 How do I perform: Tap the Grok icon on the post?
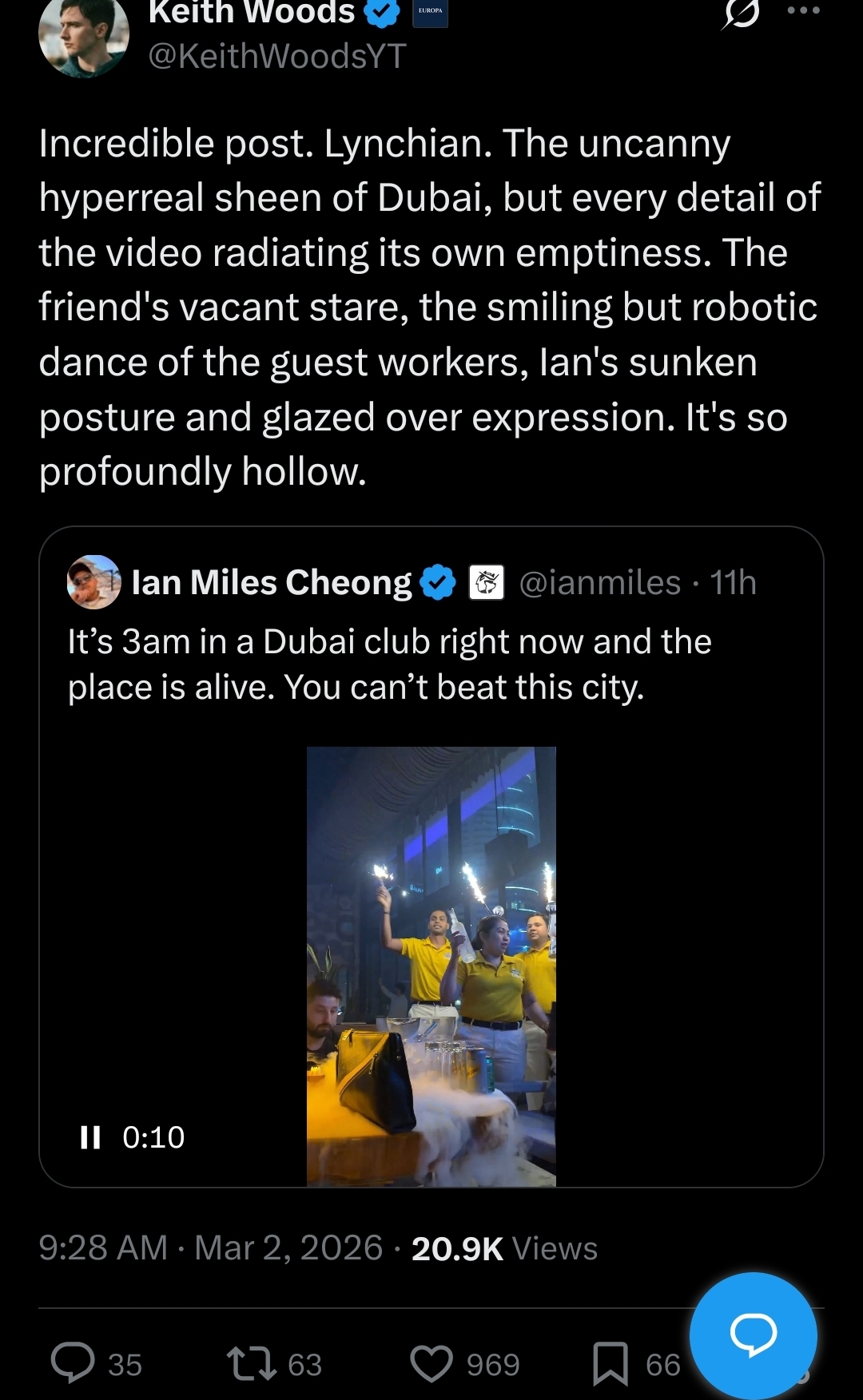[741, 13]
